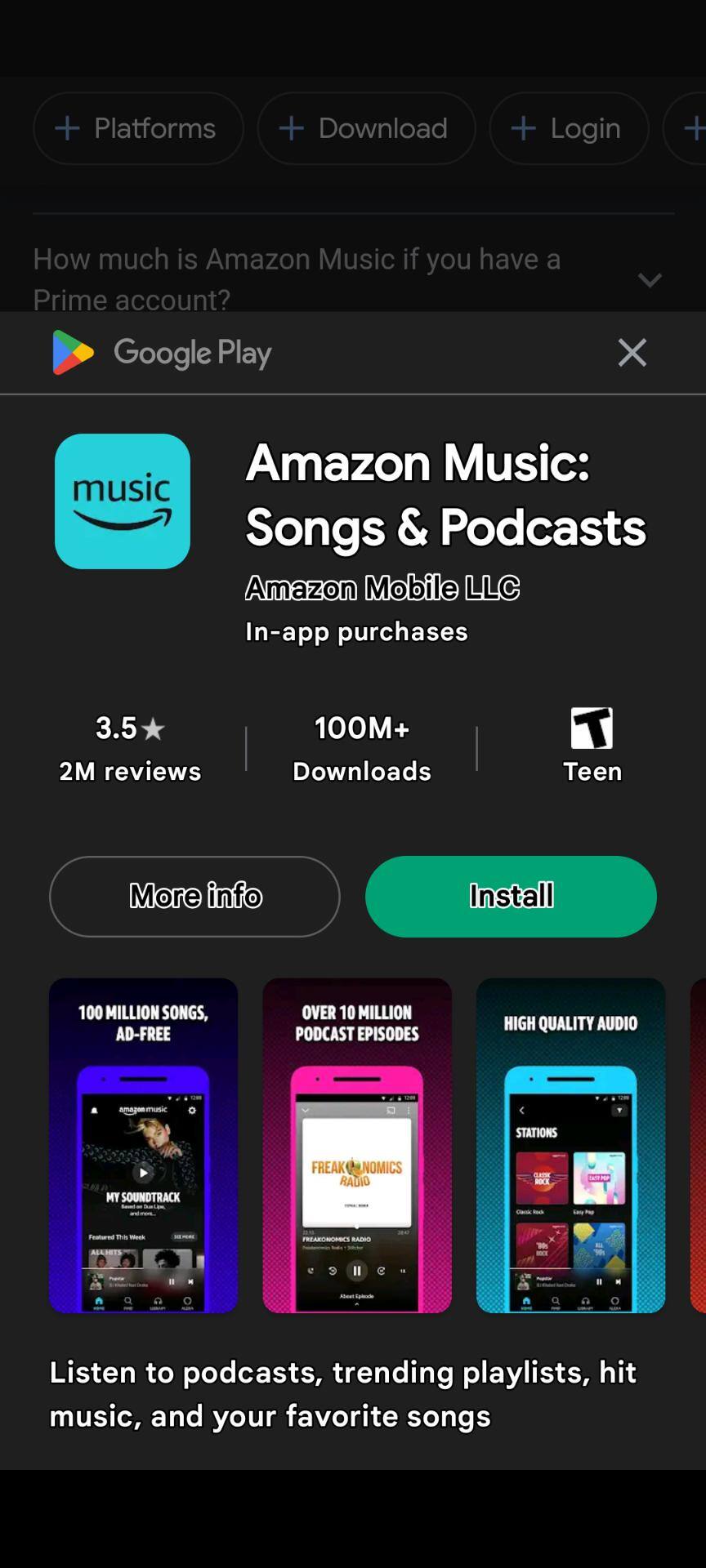Expand the Amazon Music Prime price question
This screenshot has width=706, height=1568.
click(649, 279)
